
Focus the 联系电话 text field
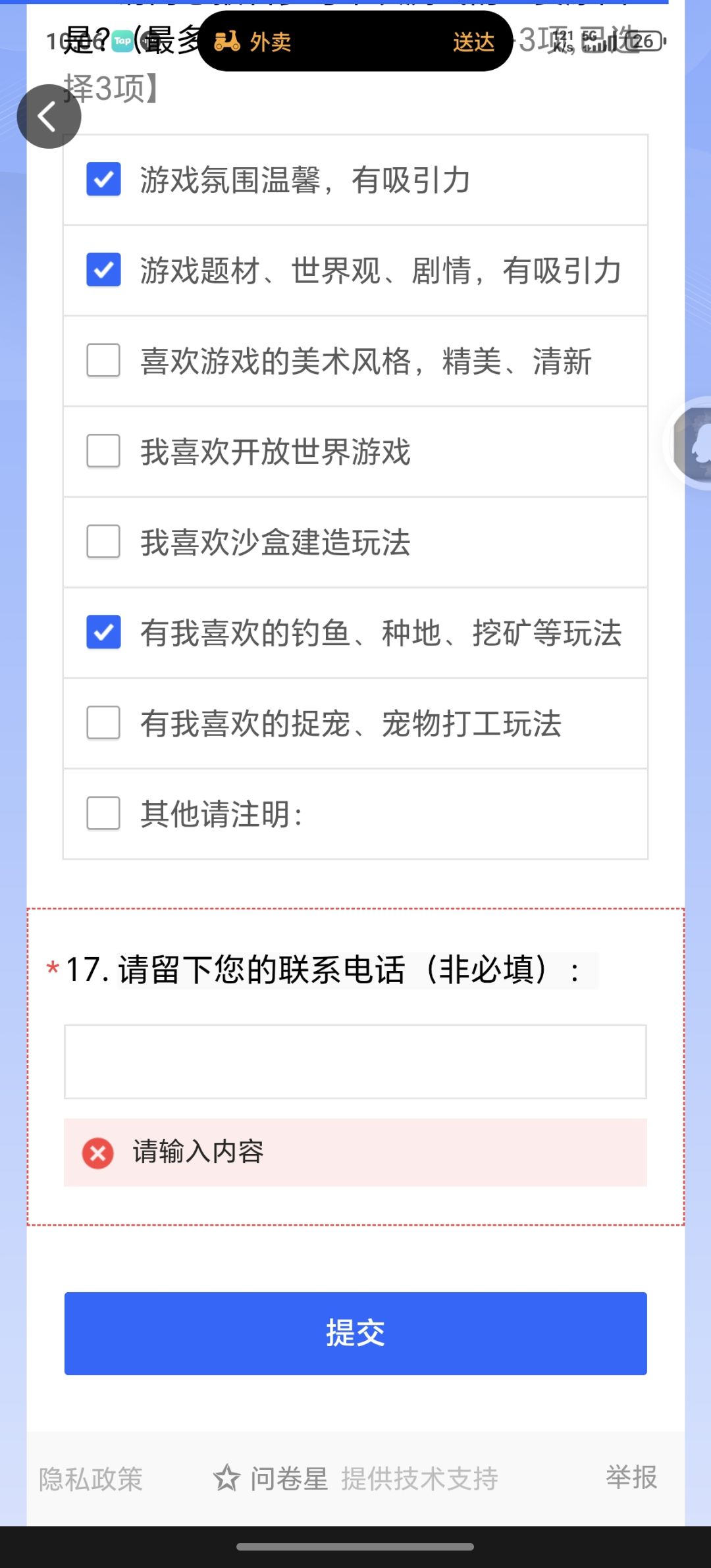(x=355, y=1062)
